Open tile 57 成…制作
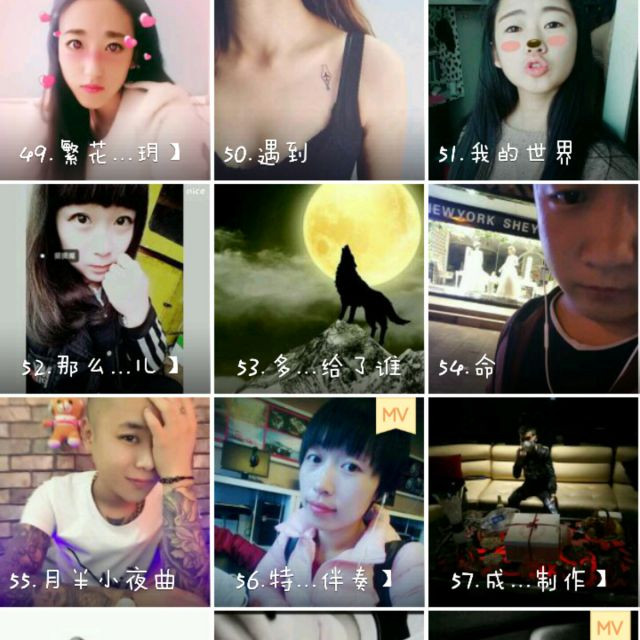 (x=533, y=502)
